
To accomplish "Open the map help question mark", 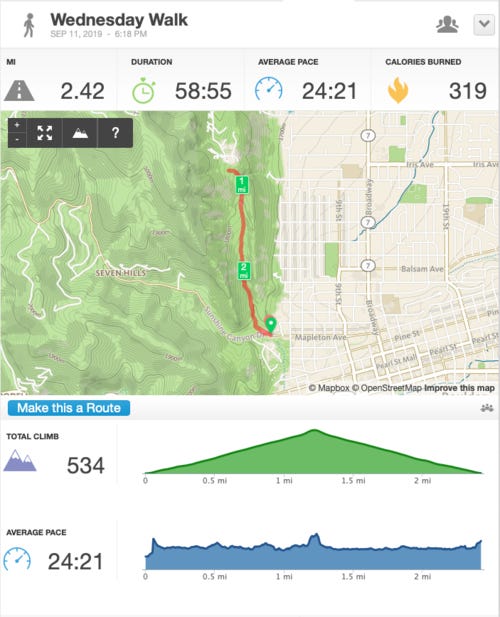I will 115,133.
